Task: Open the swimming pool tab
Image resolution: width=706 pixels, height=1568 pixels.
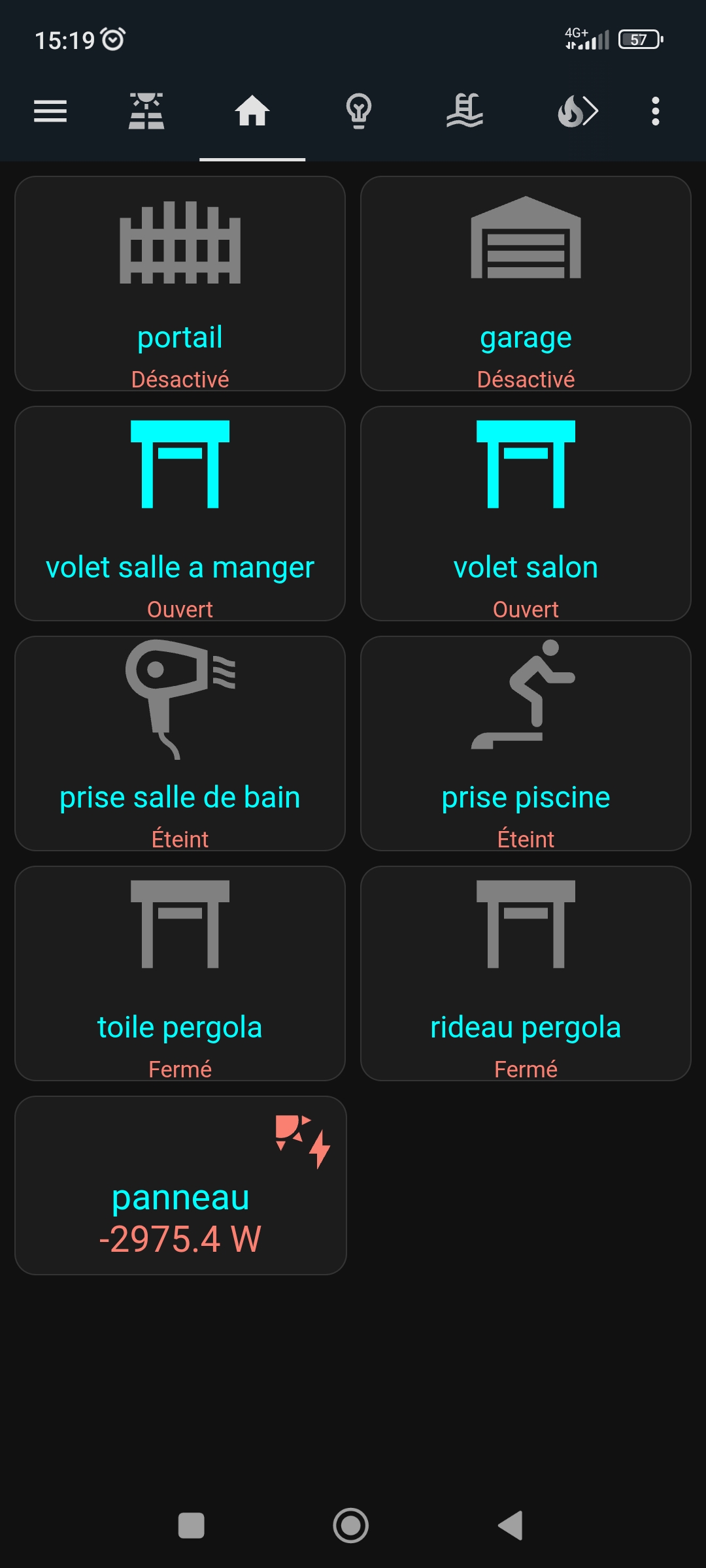Action: point(464,111)
